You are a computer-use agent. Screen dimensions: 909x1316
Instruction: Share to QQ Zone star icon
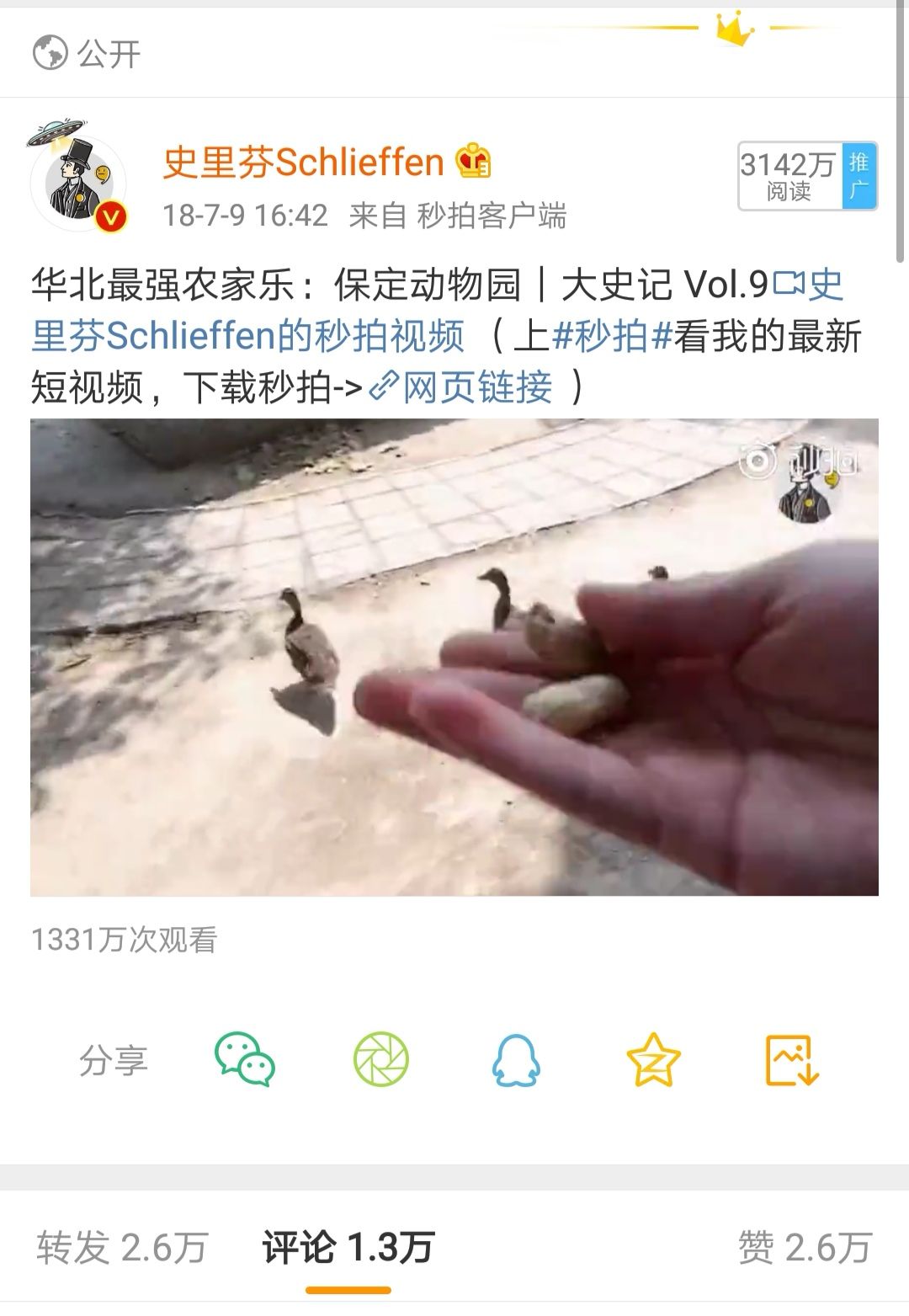653,1059
